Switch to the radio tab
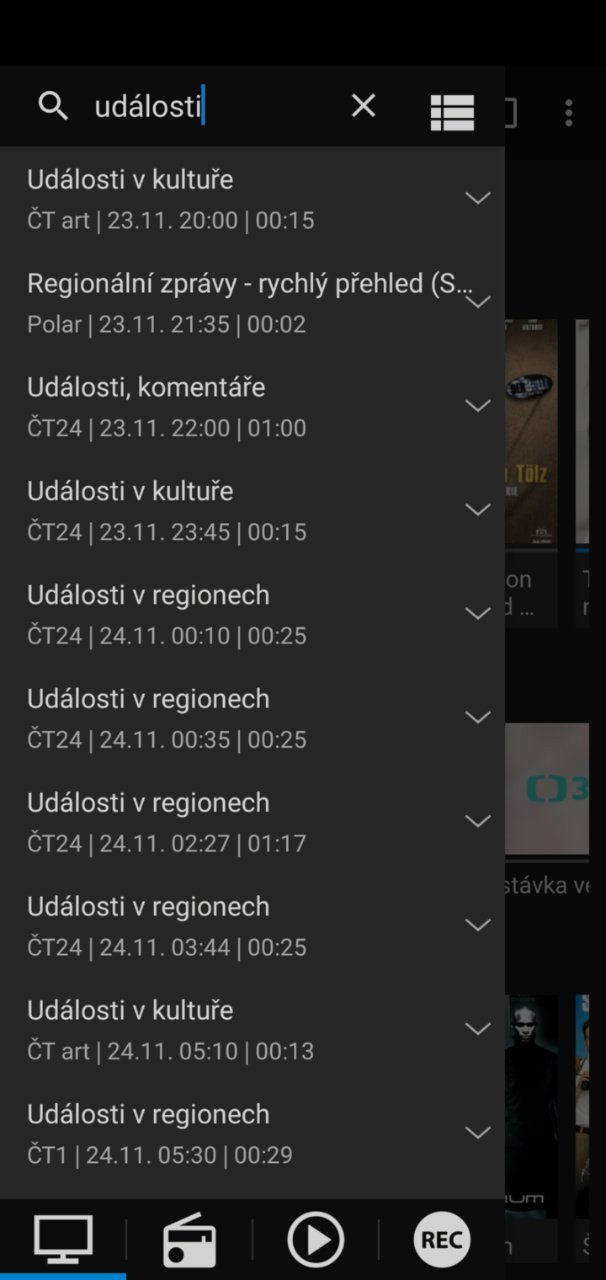The image size is (606, 1280). [x=189, y=1241]
